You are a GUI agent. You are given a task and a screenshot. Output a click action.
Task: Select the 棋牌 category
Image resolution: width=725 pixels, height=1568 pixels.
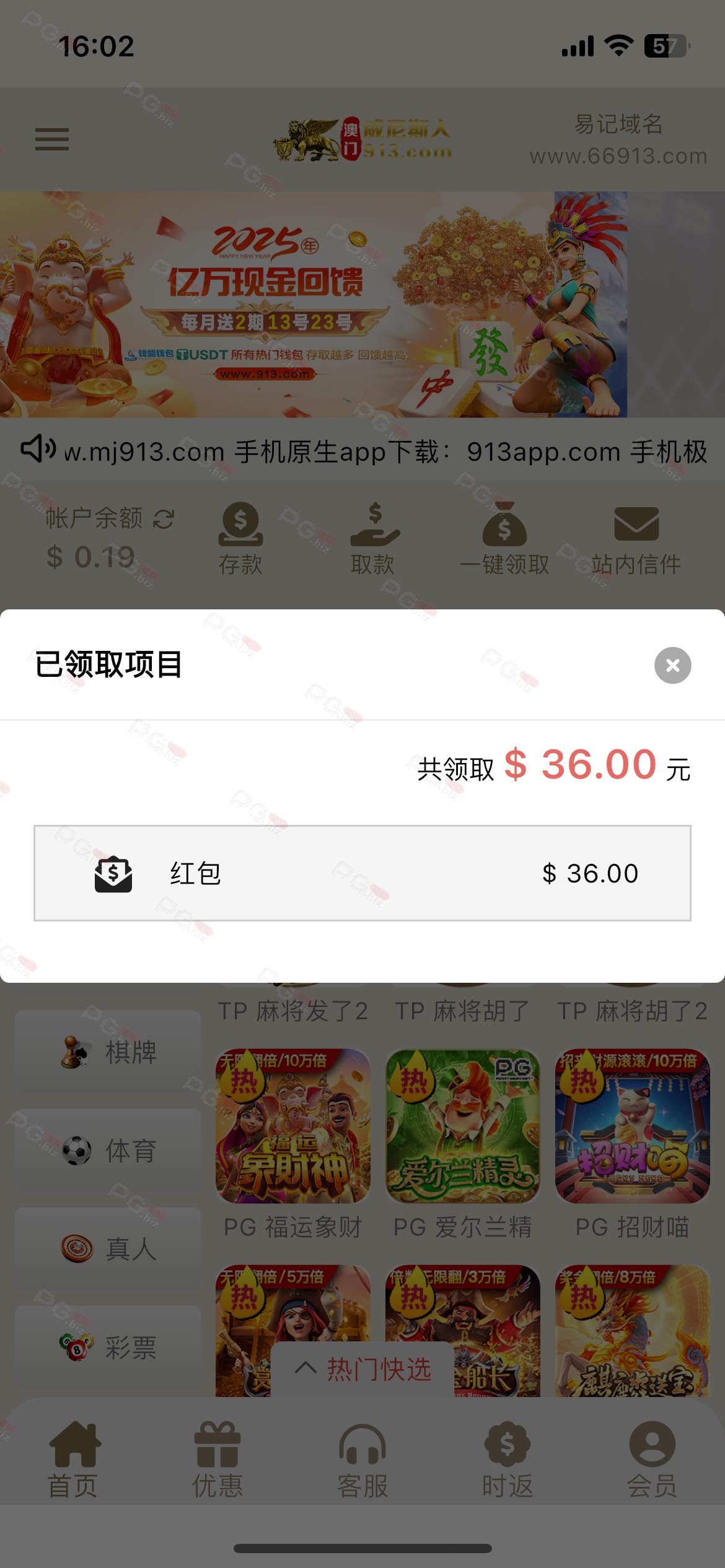(x=108, y=1052)
